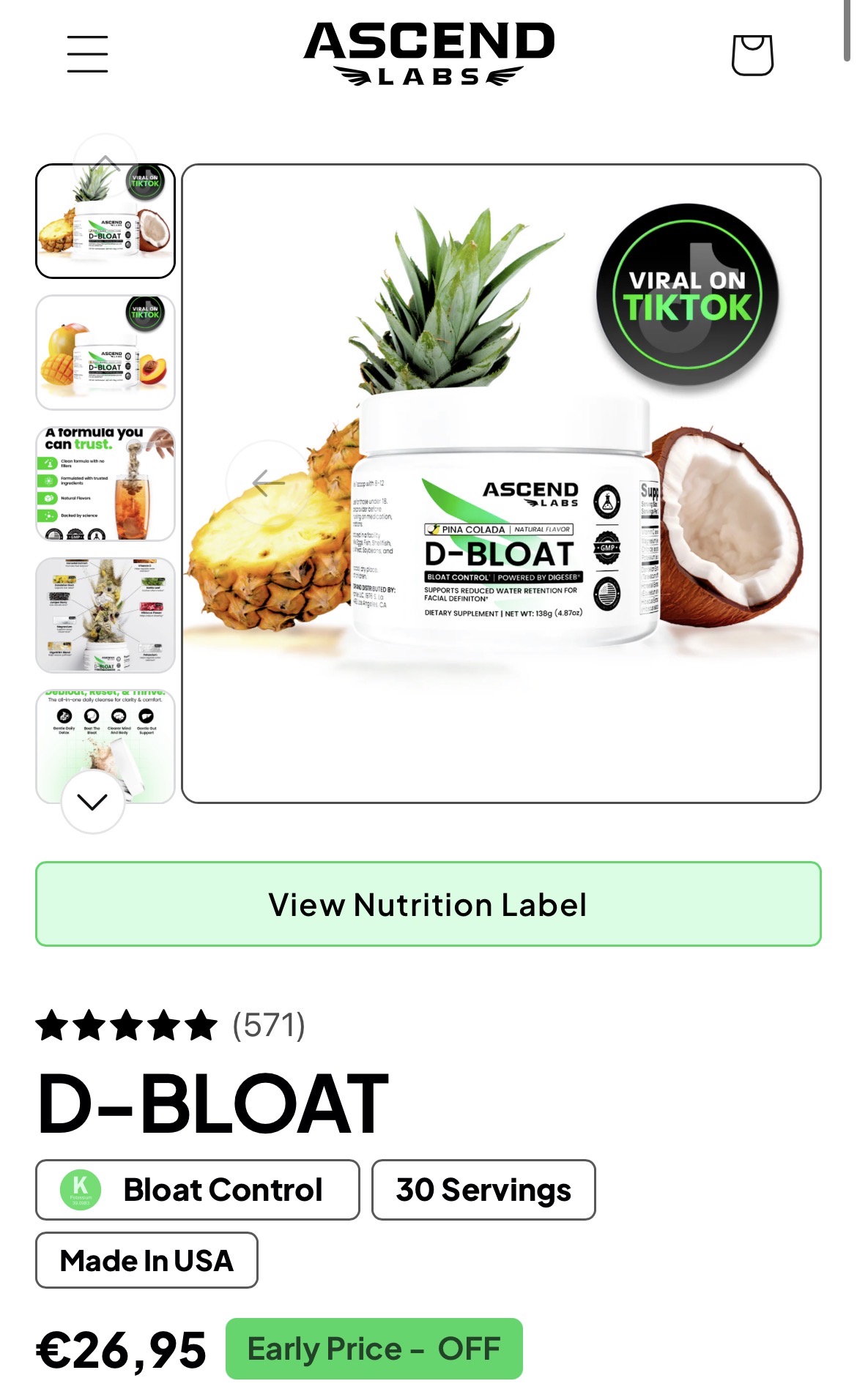Screen dimensions: 857x1400
Task: View the ingredients breakdown thumbnail
Action: [x=105, y=615]
